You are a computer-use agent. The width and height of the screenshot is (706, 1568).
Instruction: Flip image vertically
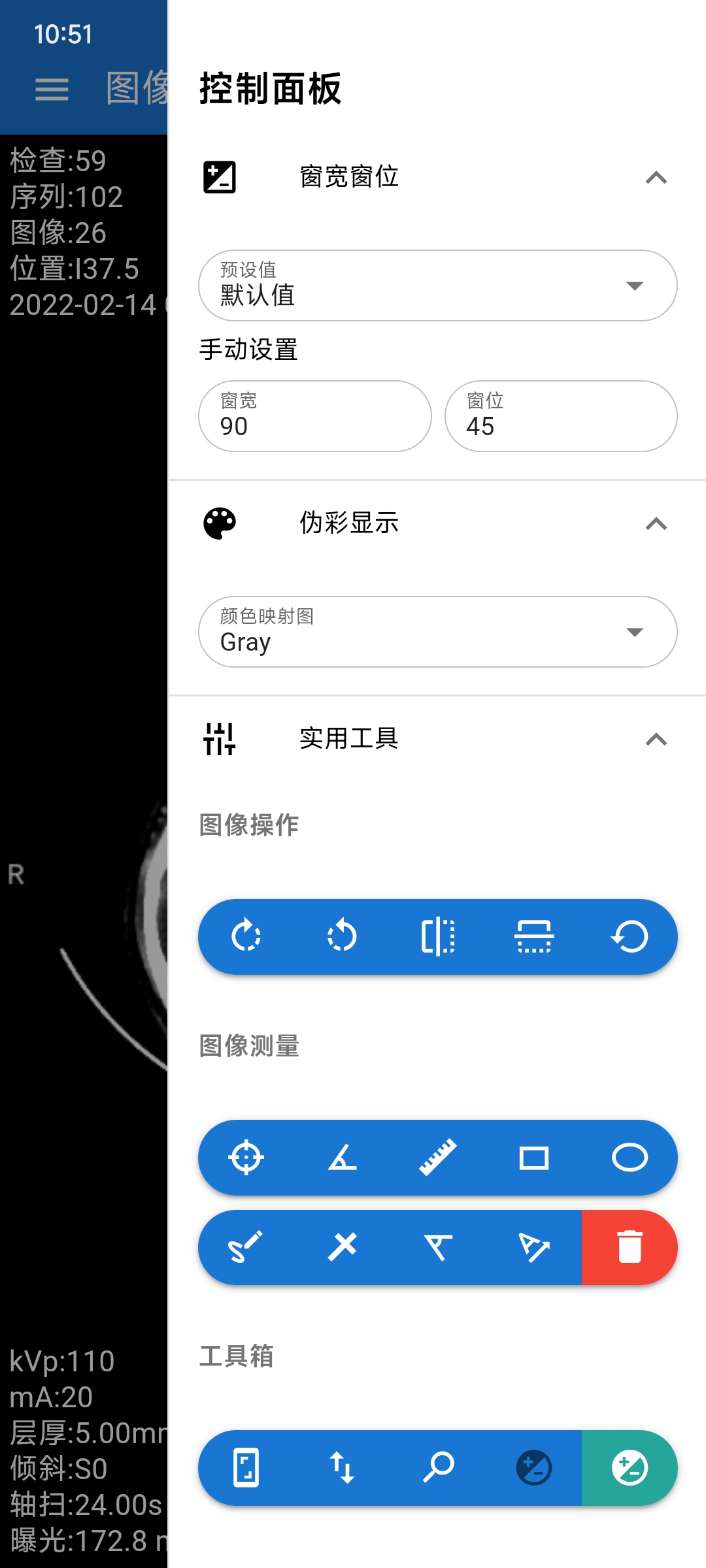point(534,936)
